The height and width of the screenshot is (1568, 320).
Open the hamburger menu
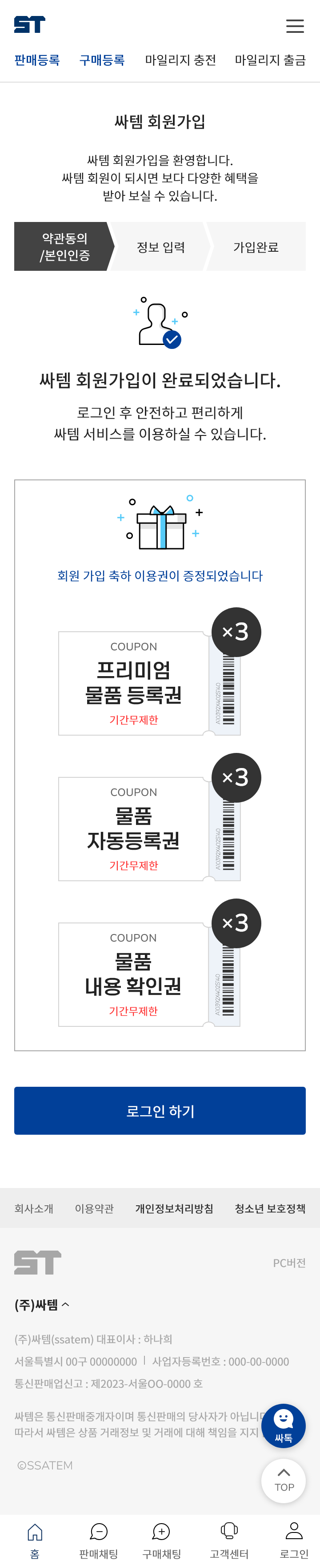[x=295, y=26]
